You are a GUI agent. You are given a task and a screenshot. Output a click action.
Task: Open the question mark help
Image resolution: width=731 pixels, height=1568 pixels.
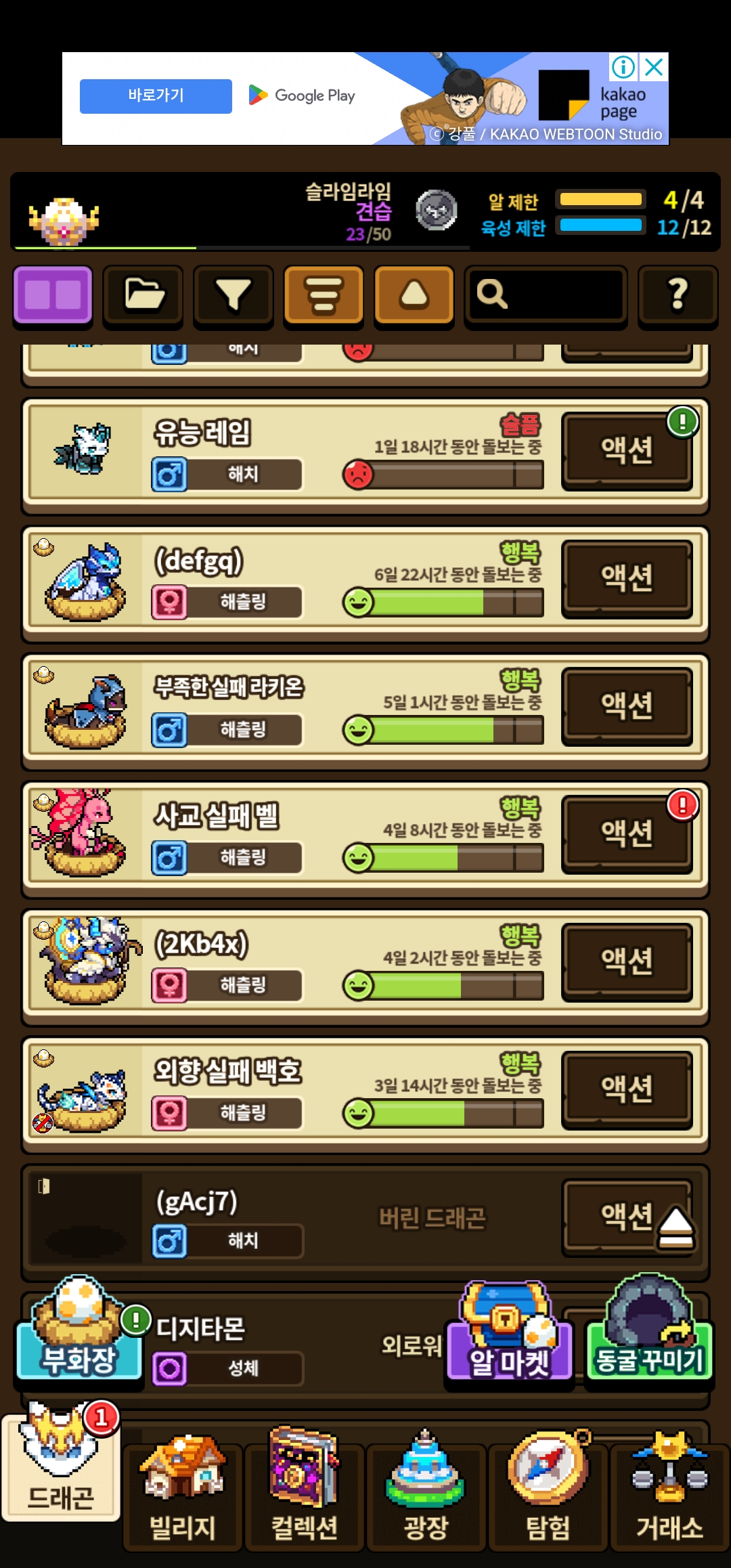click(x=678, y=295)
